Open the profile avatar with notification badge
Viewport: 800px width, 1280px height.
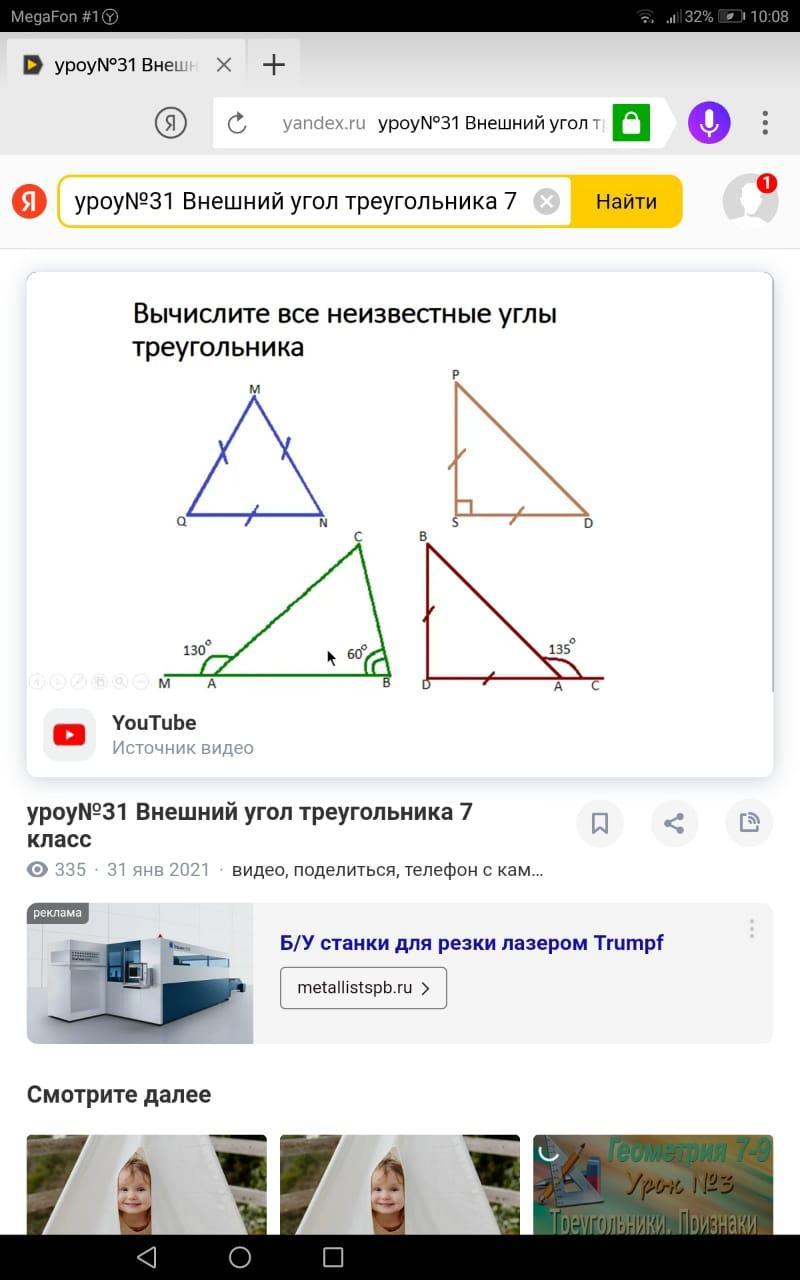point(750,201)
